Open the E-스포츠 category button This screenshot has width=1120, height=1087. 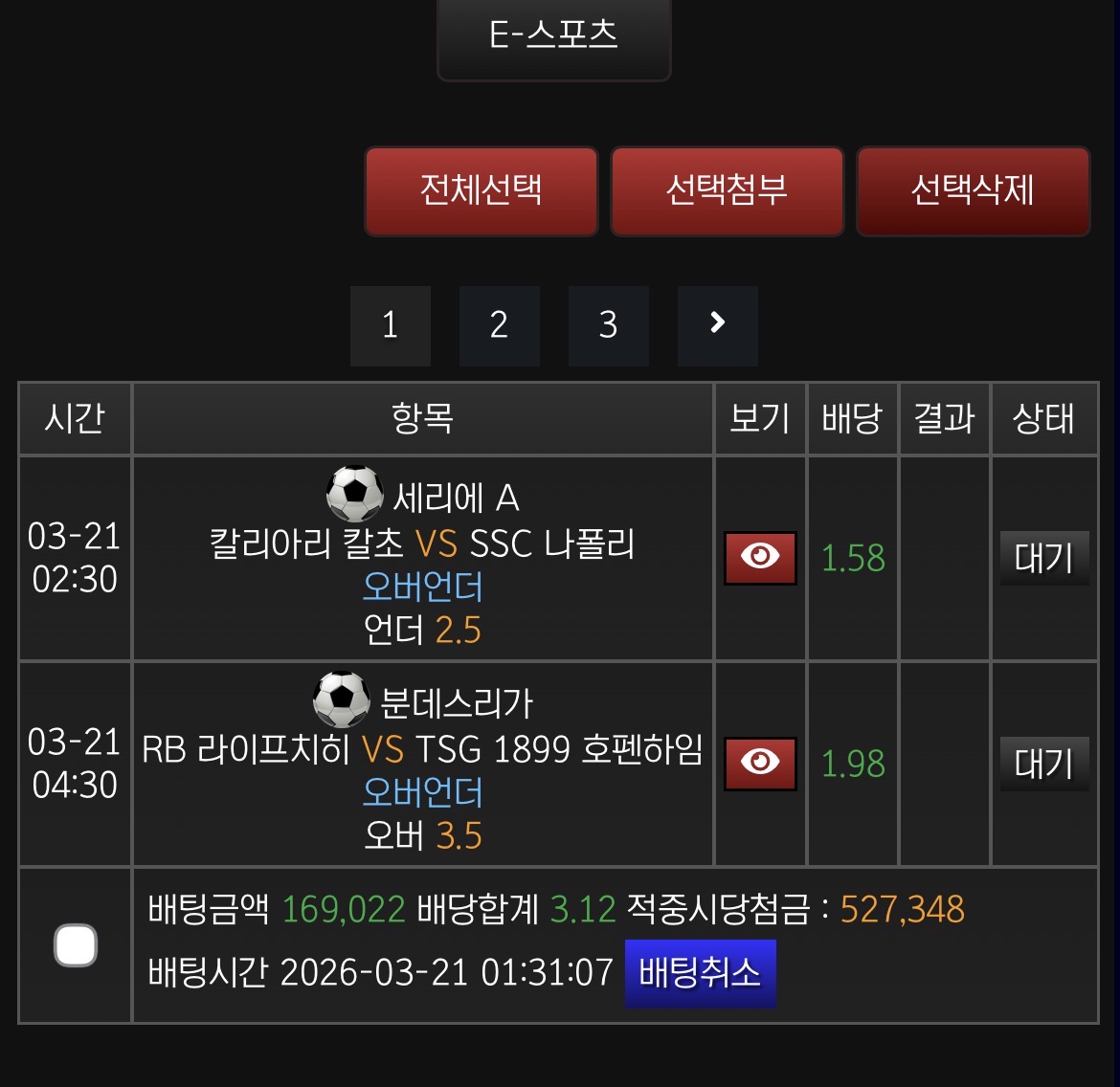553,36
